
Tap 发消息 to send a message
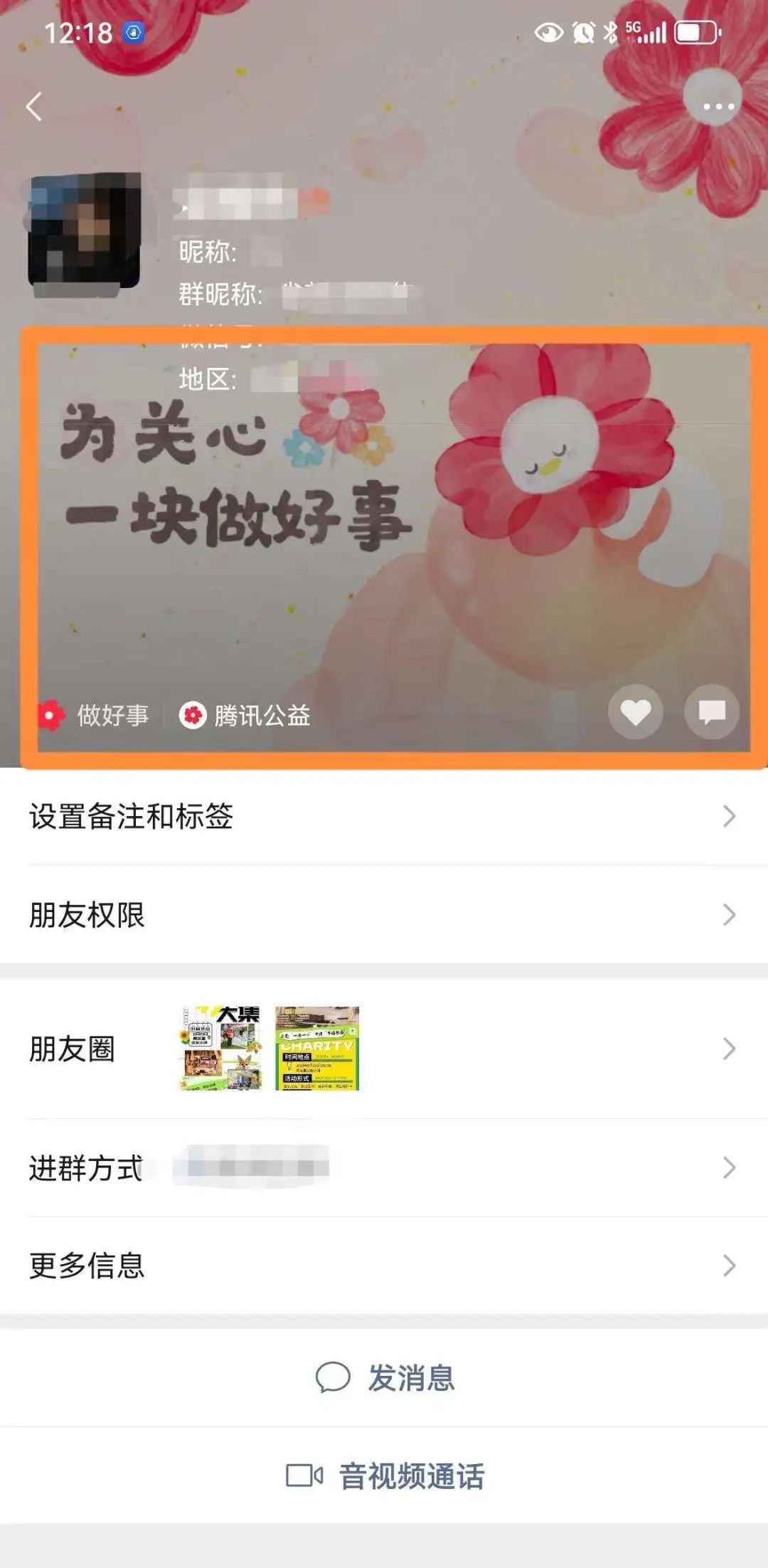384,1377
